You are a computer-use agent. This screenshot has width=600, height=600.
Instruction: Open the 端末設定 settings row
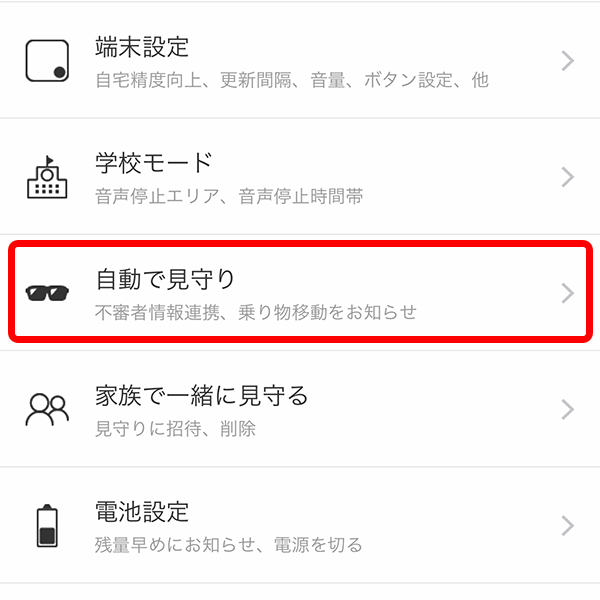pos(300,61)
